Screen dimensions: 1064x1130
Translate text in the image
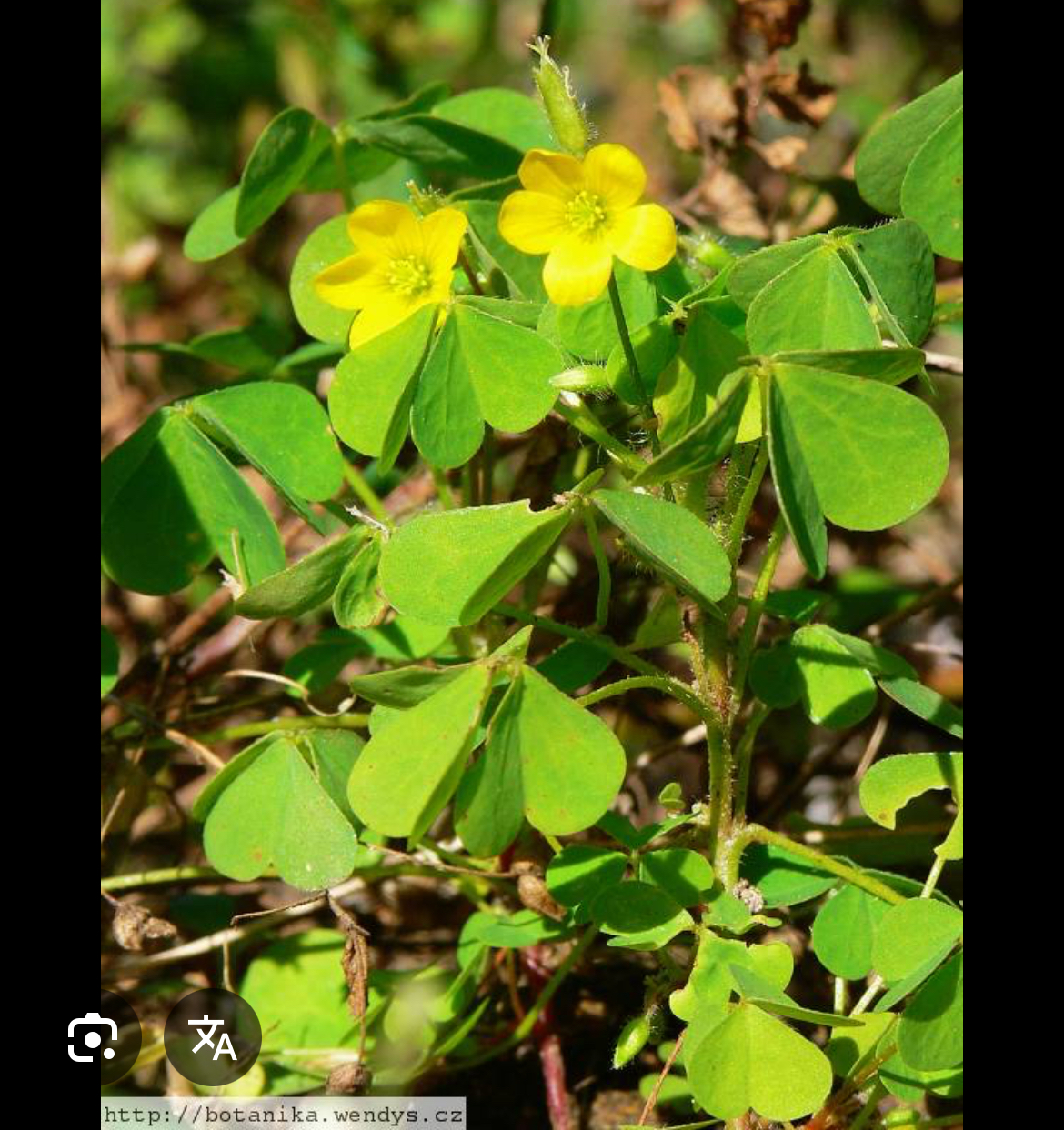click(212, 1037)
